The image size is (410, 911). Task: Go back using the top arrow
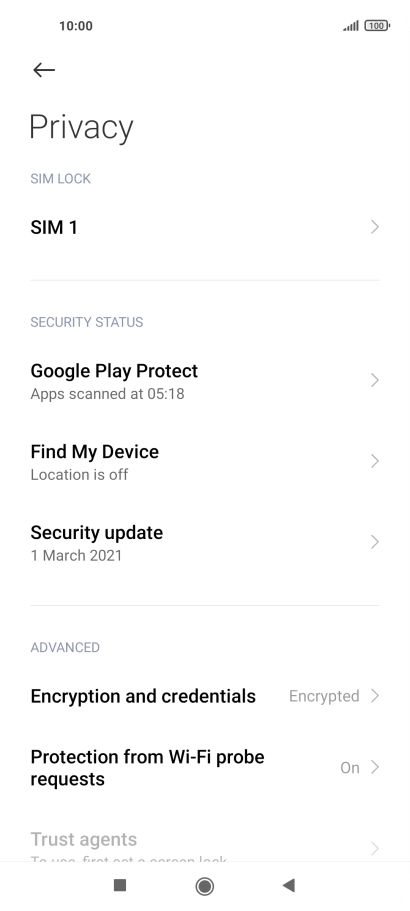pos(44,70)
